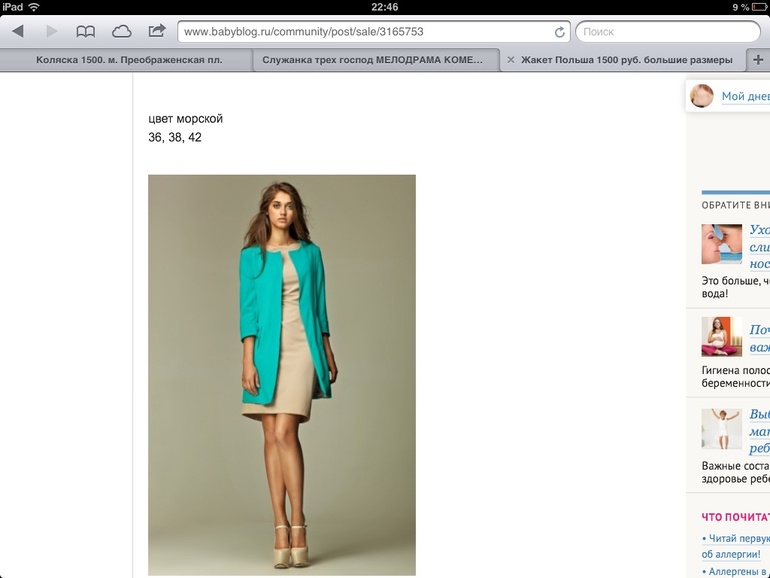Open the child health article link
The width and height of the screenshot is (770, 578).
(x=759, y=430)
